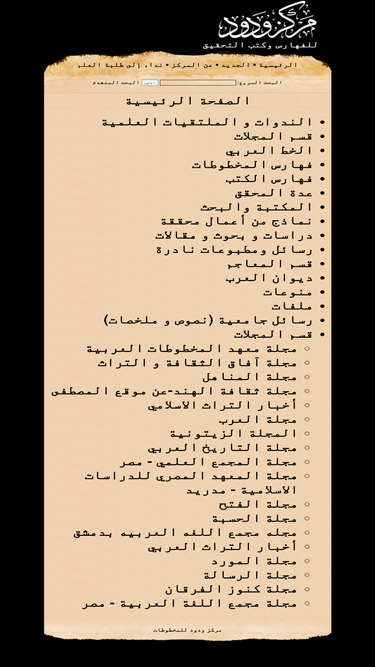Select المجلة الزيتونية

[x=233, y=434]
